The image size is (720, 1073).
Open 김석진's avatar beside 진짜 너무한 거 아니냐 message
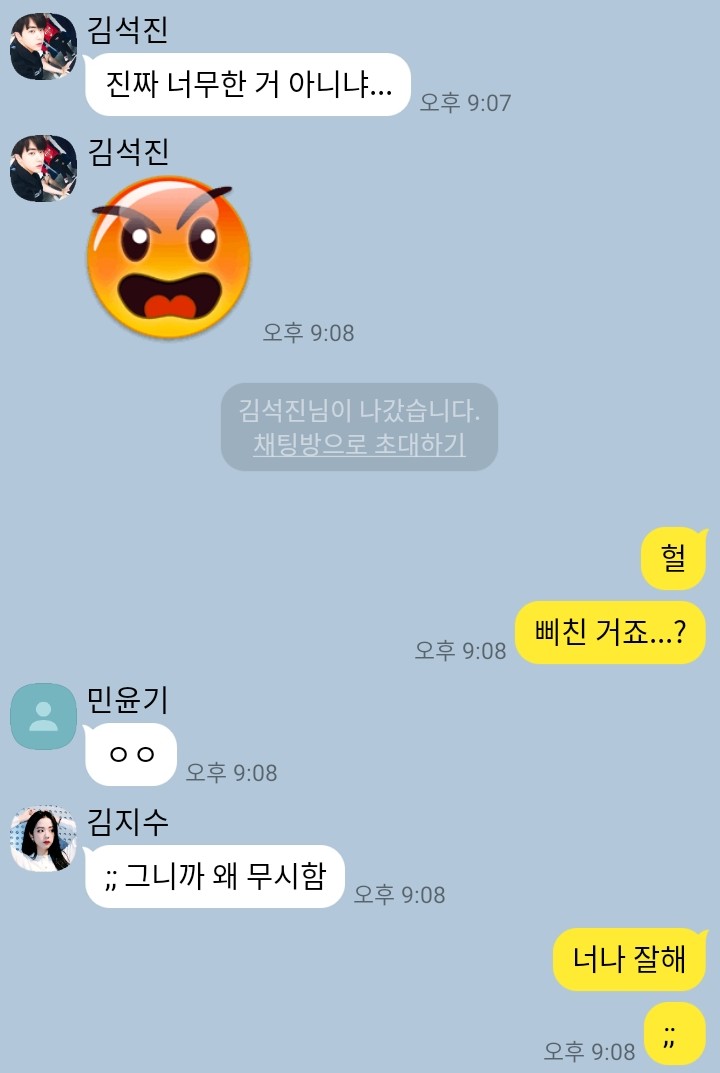pos(43,46)
